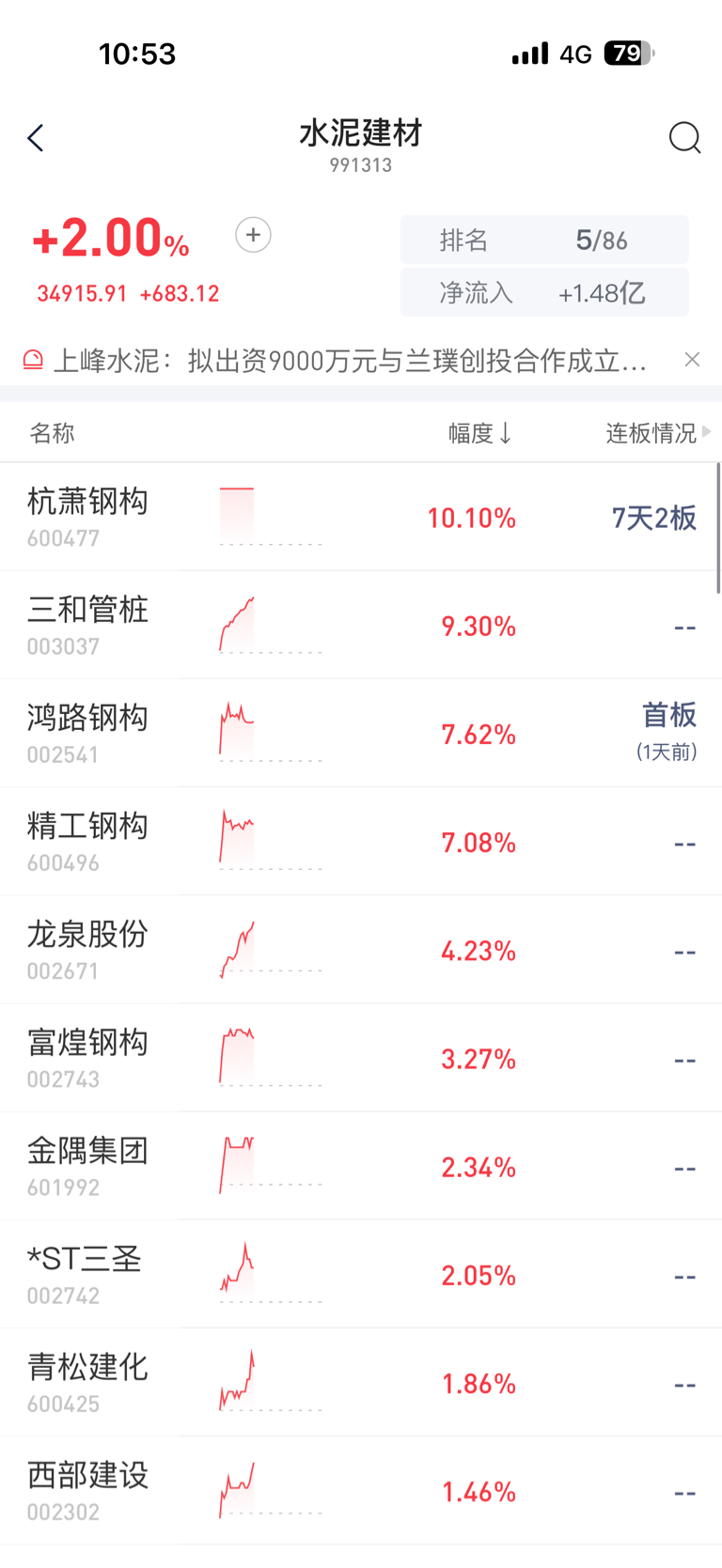Open *ST三圣 002742
The width and height of the screenshot is (722, 1568).
click(361, 1274)
